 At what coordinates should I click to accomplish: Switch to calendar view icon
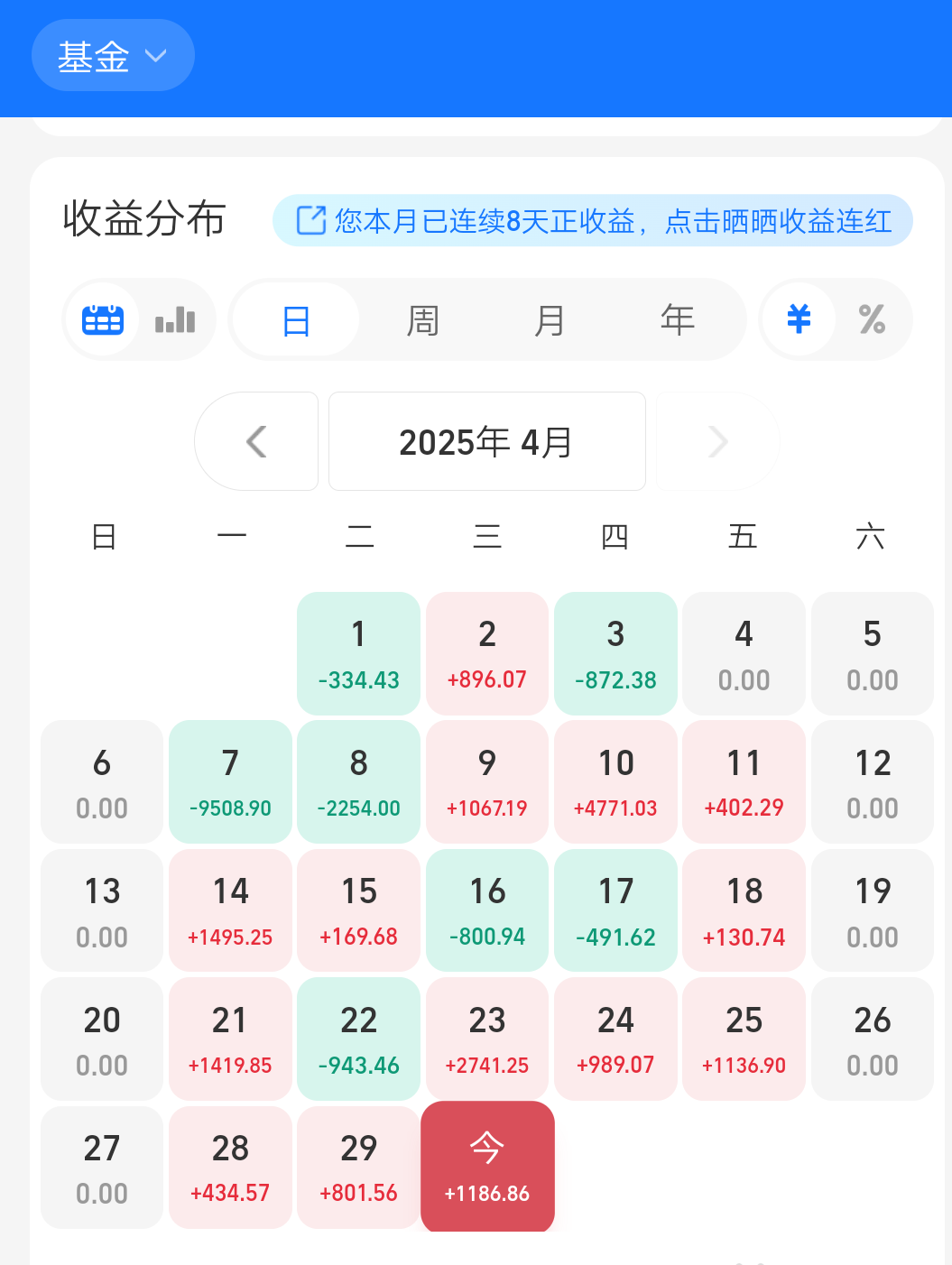pyautogui.click(x=103, y=319)
